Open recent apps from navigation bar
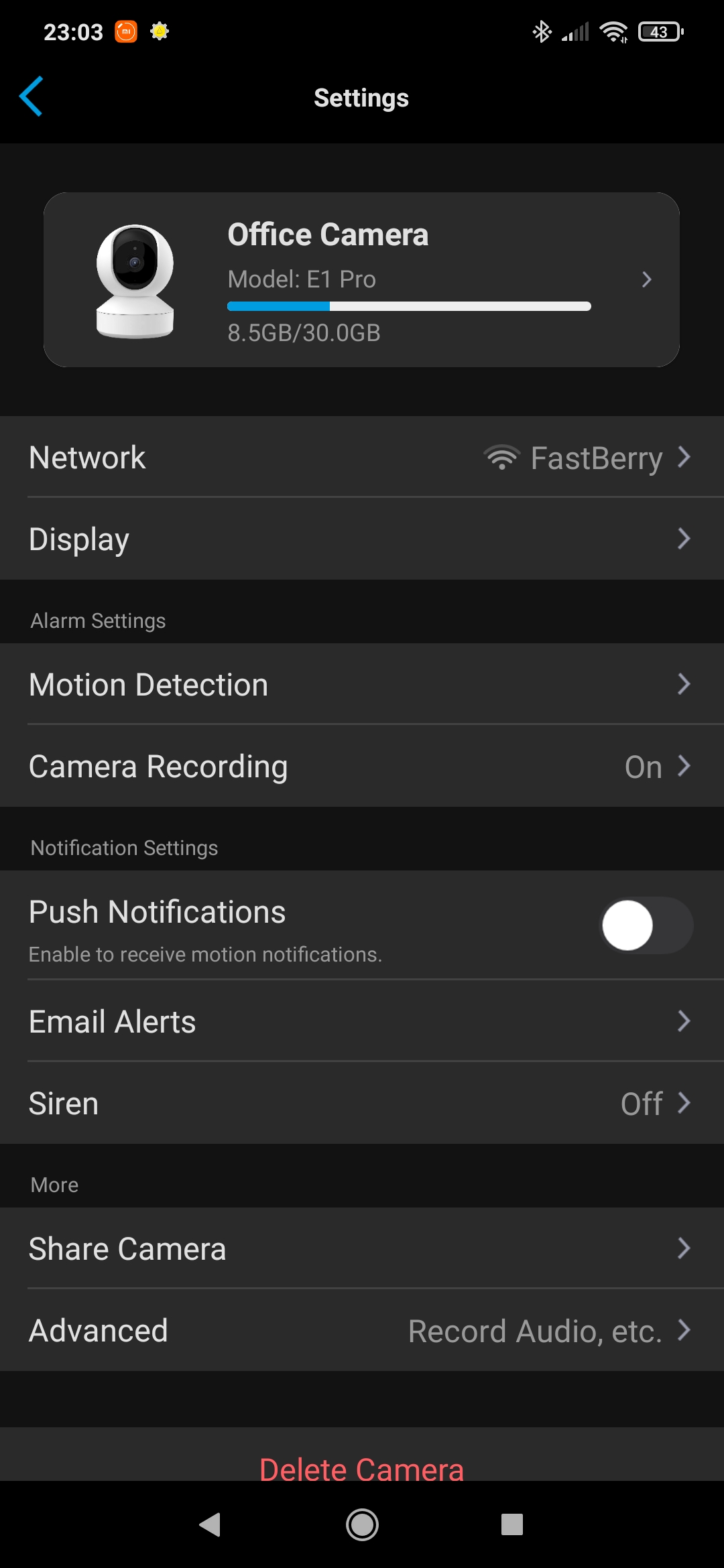Viewport: 724px width, 1568px height. (x=512, y=1525)
